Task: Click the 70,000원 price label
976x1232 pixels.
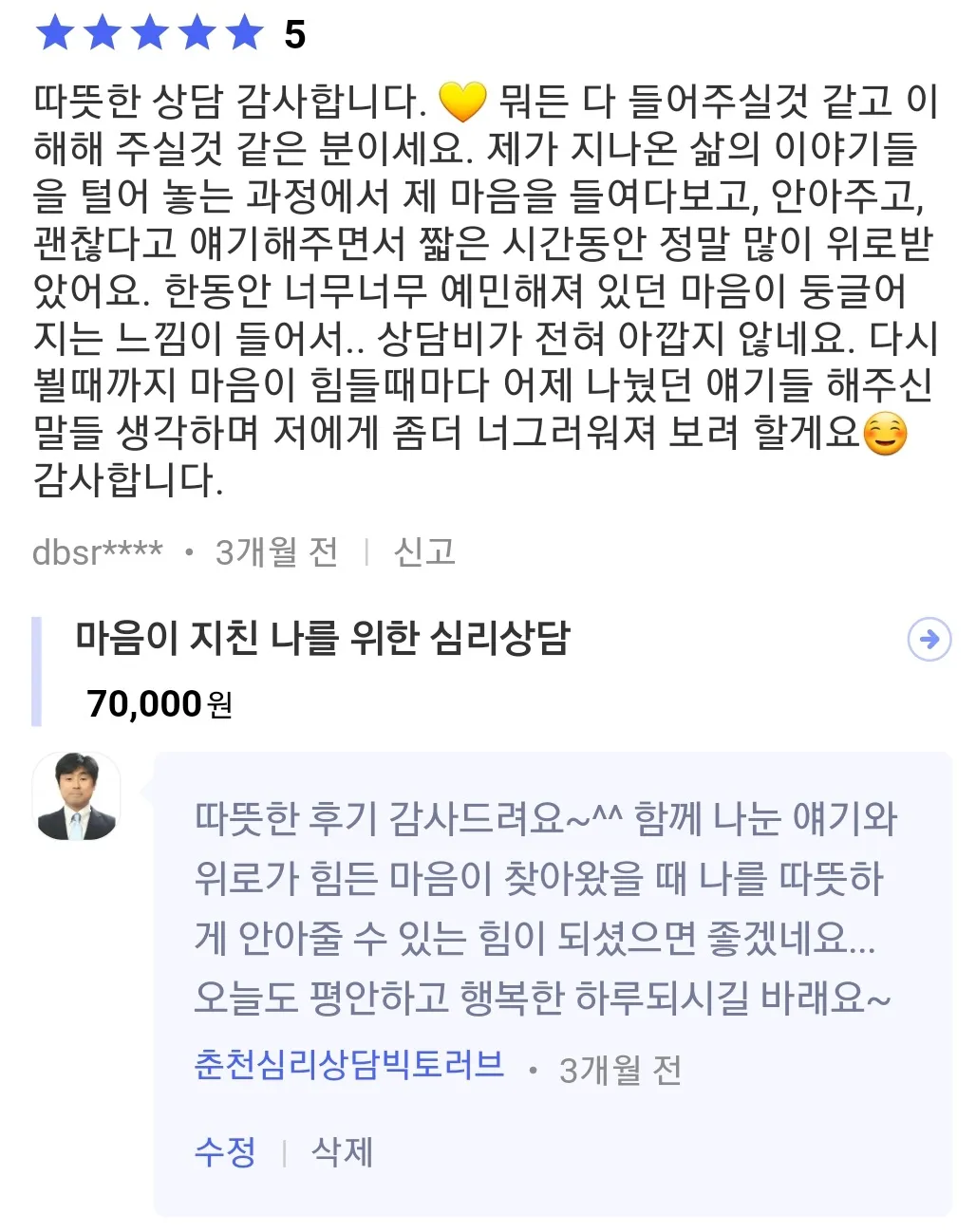Action: pos(160,702)
